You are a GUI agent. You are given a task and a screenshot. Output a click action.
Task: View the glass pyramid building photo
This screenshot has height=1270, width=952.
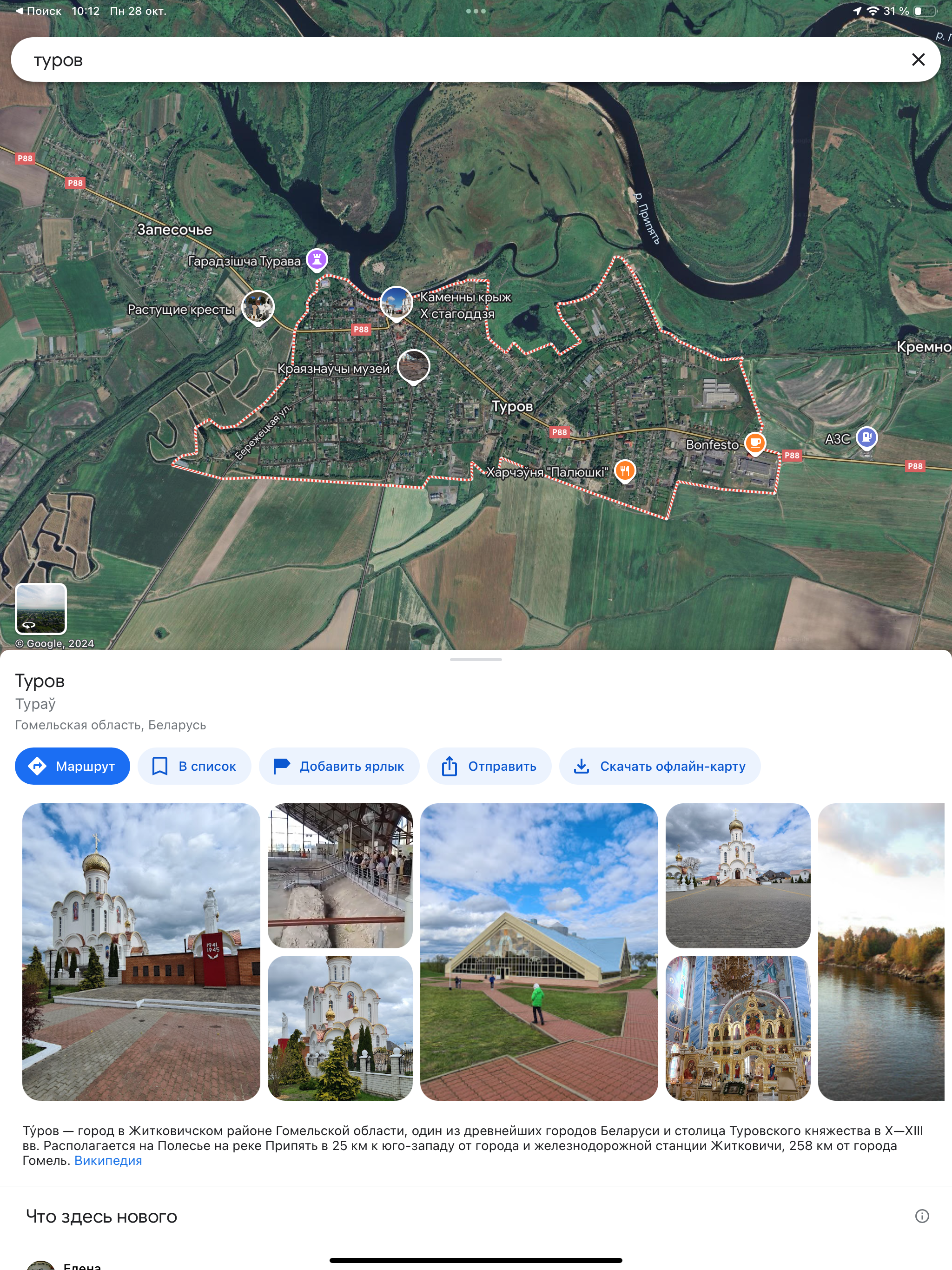tap(539, 952)
